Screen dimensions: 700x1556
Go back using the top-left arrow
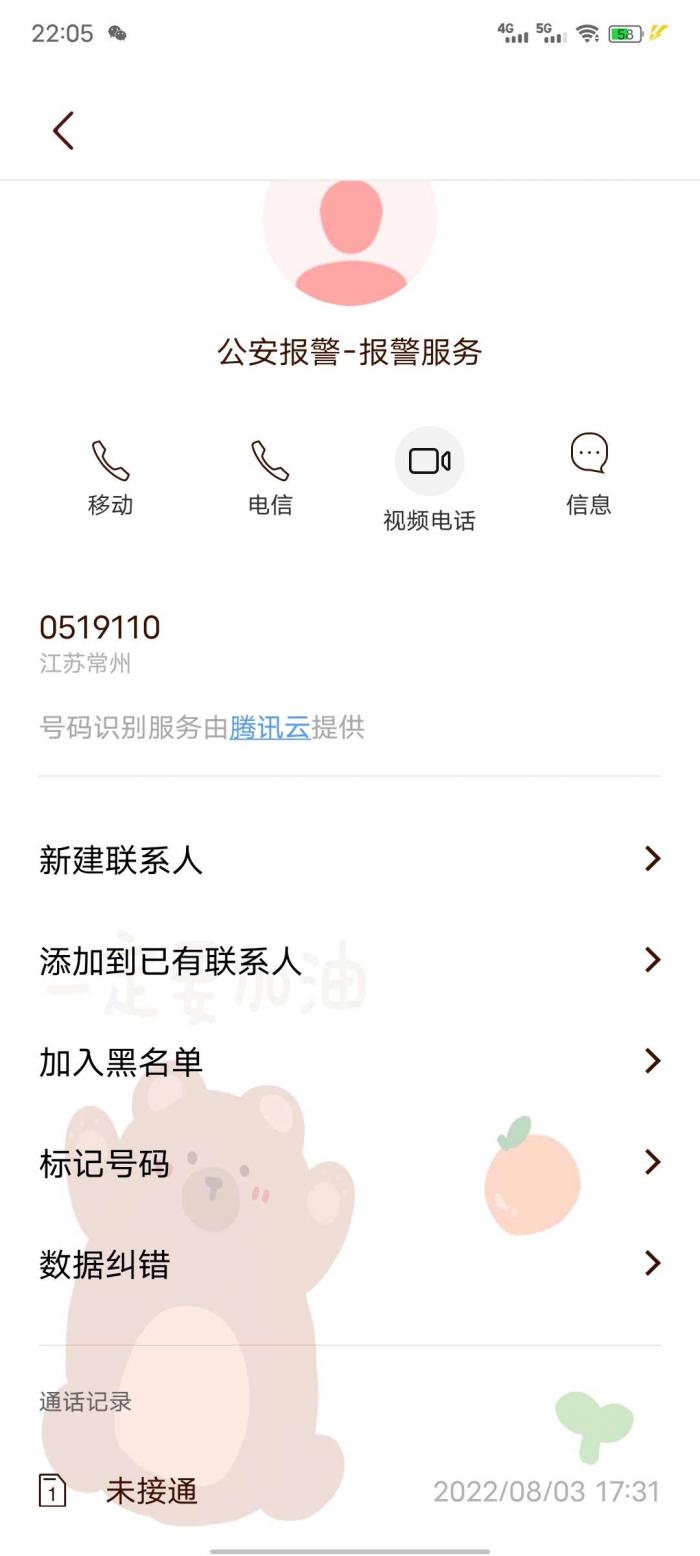pos(63,131)
